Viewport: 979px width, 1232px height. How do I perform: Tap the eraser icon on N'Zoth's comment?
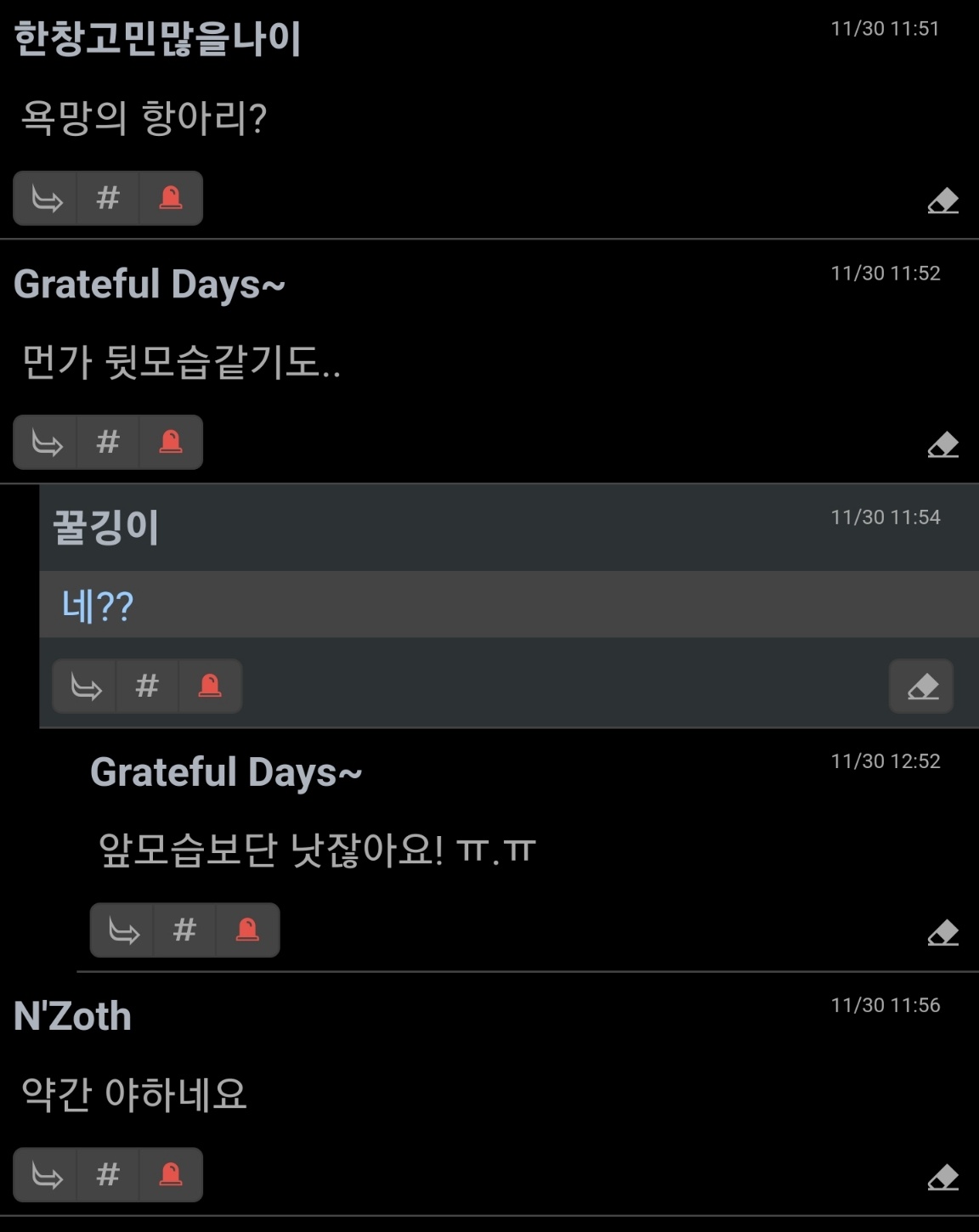pyautogui.click(x=942, y=1178)
